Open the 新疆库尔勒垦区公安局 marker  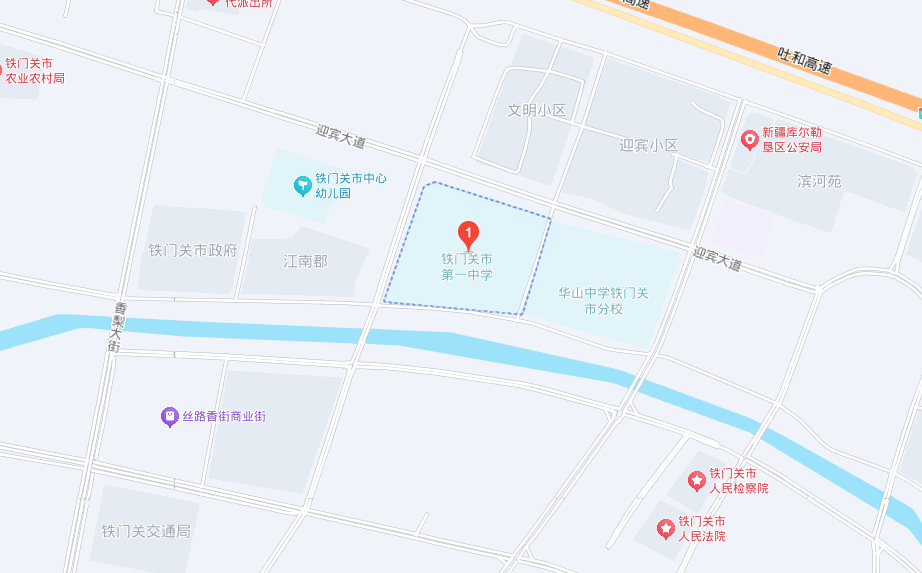point(749,140)
